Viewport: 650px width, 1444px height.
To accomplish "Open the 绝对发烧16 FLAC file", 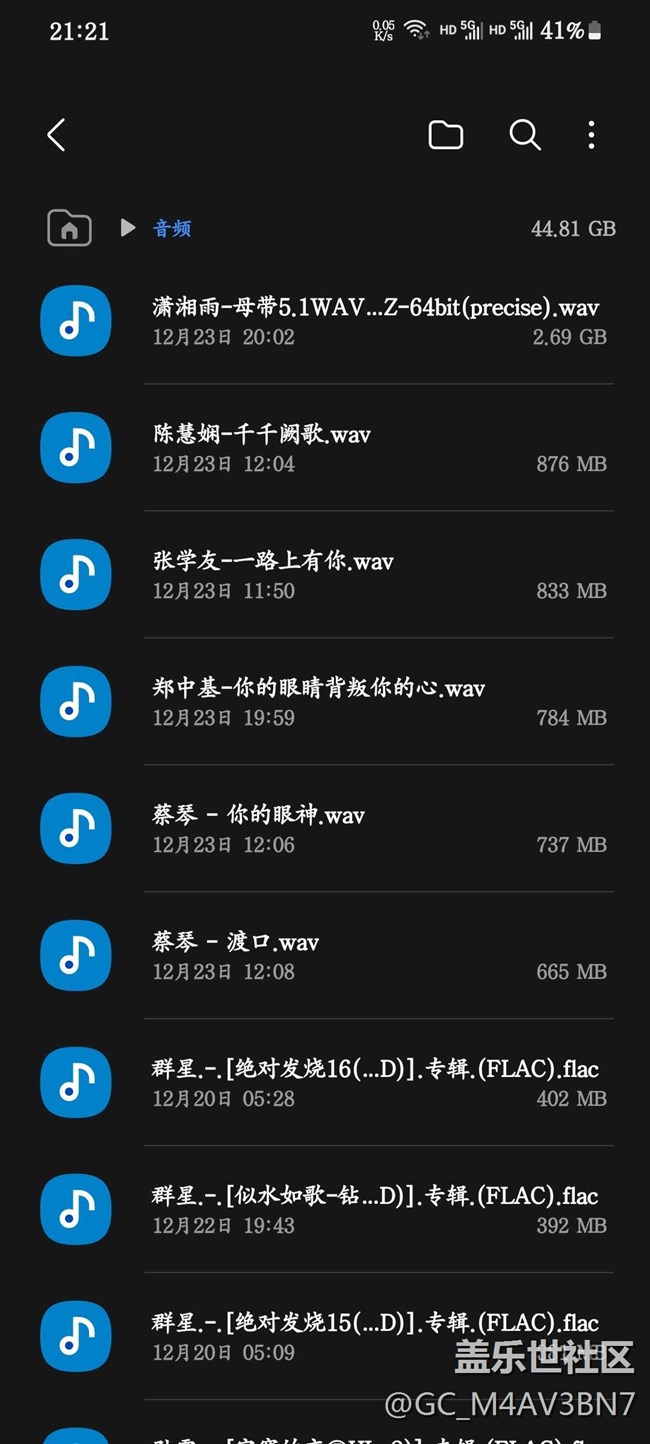I will tap(375, 1082).
